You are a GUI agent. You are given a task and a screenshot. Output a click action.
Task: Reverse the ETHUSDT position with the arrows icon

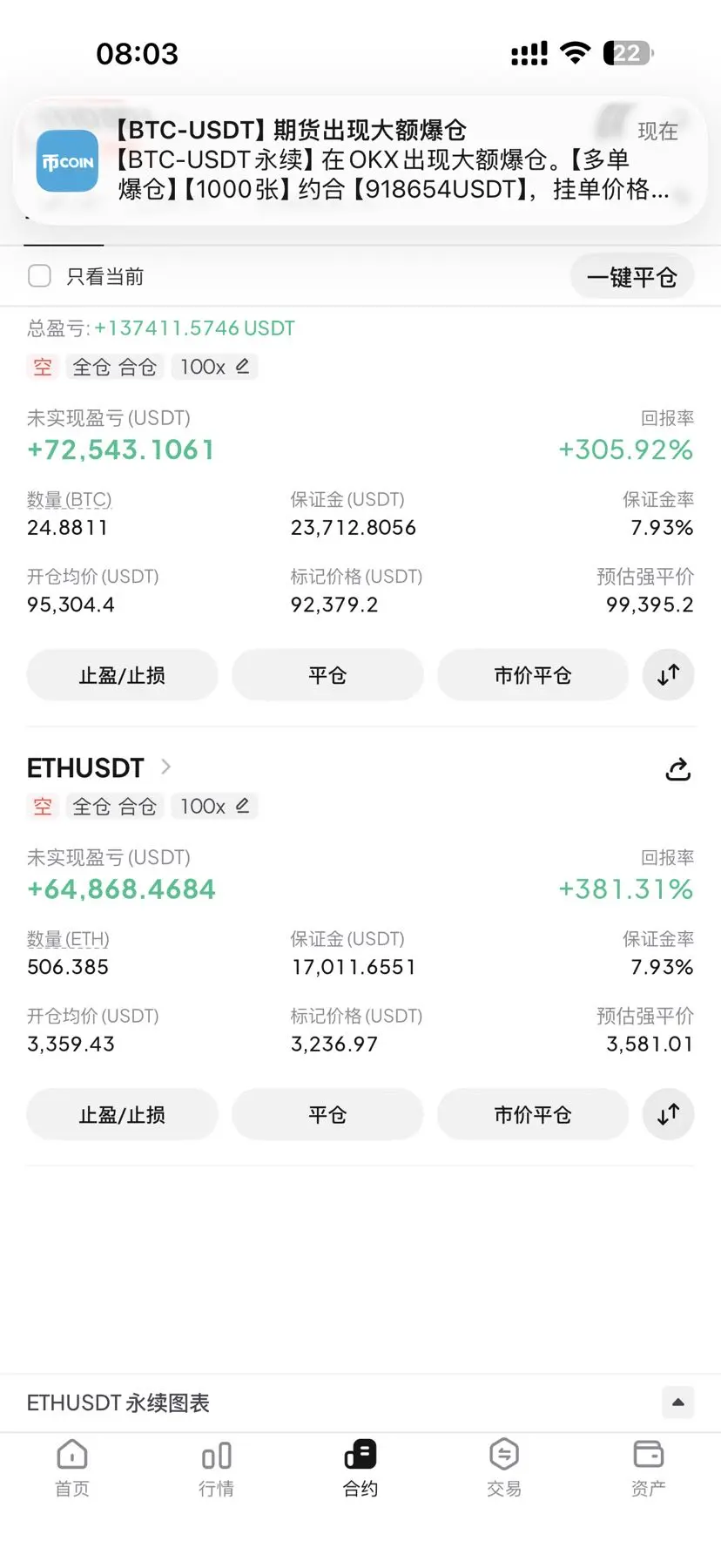[668, 1114]
